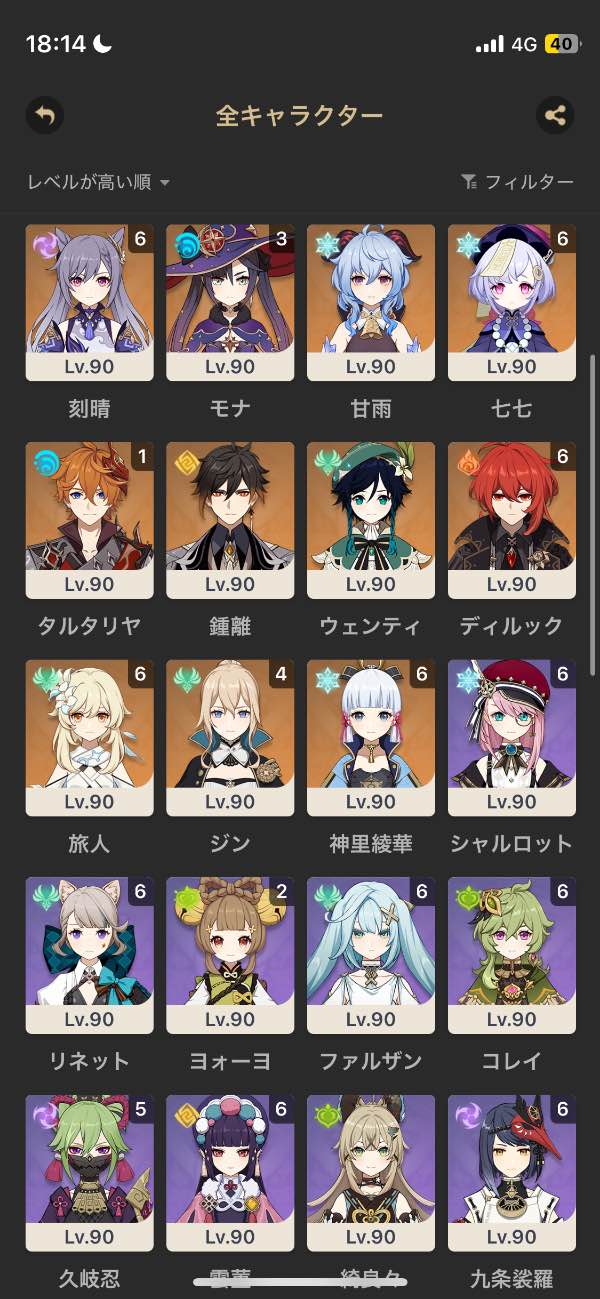Go back using the back arrow

pyautogui.click(x=44, y=115)
